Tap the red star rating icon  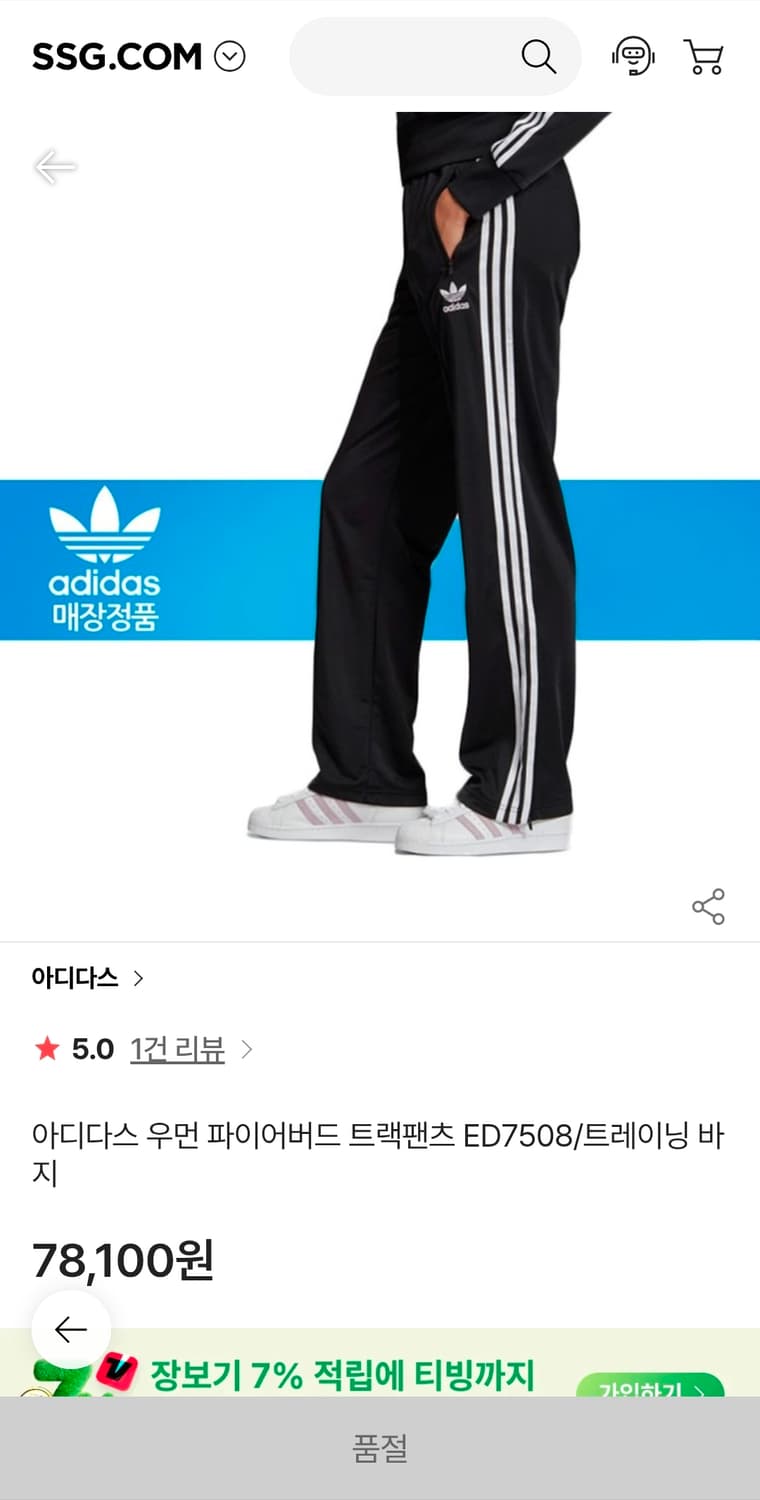pyautogui.click(x=44, y=1050)
